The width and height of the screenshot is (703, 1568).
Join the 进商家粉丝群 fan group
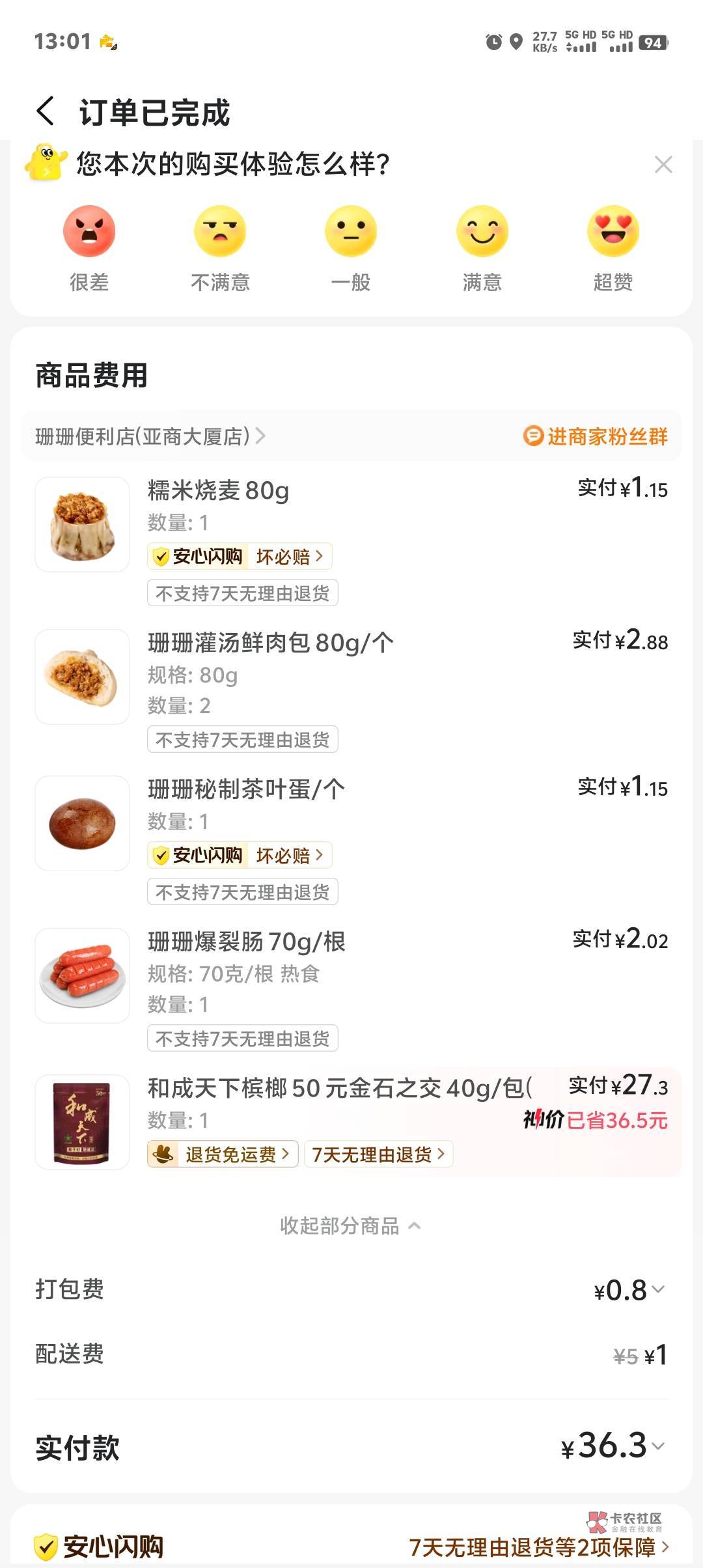(596, 436)
